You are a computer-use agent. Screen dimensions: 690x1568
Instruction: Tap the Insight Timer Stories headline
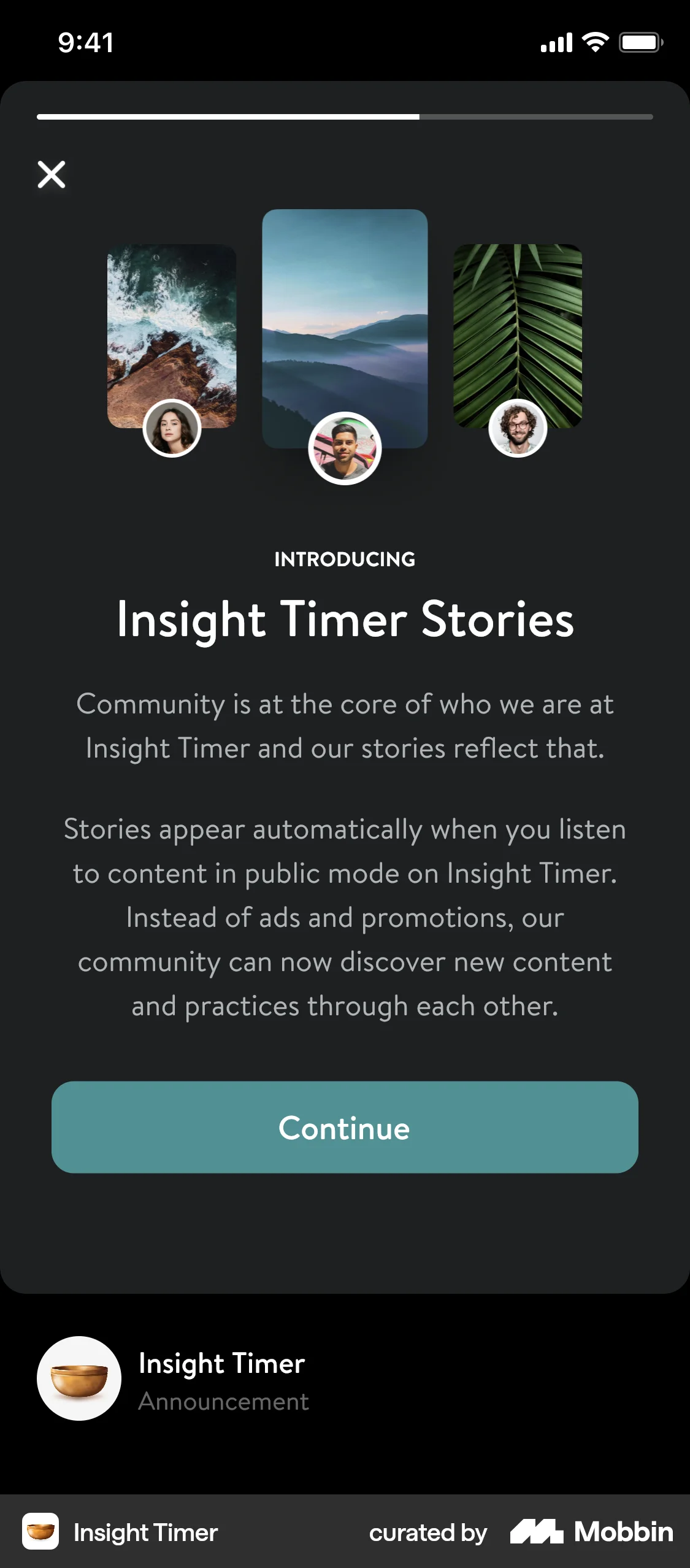[345, 620]
